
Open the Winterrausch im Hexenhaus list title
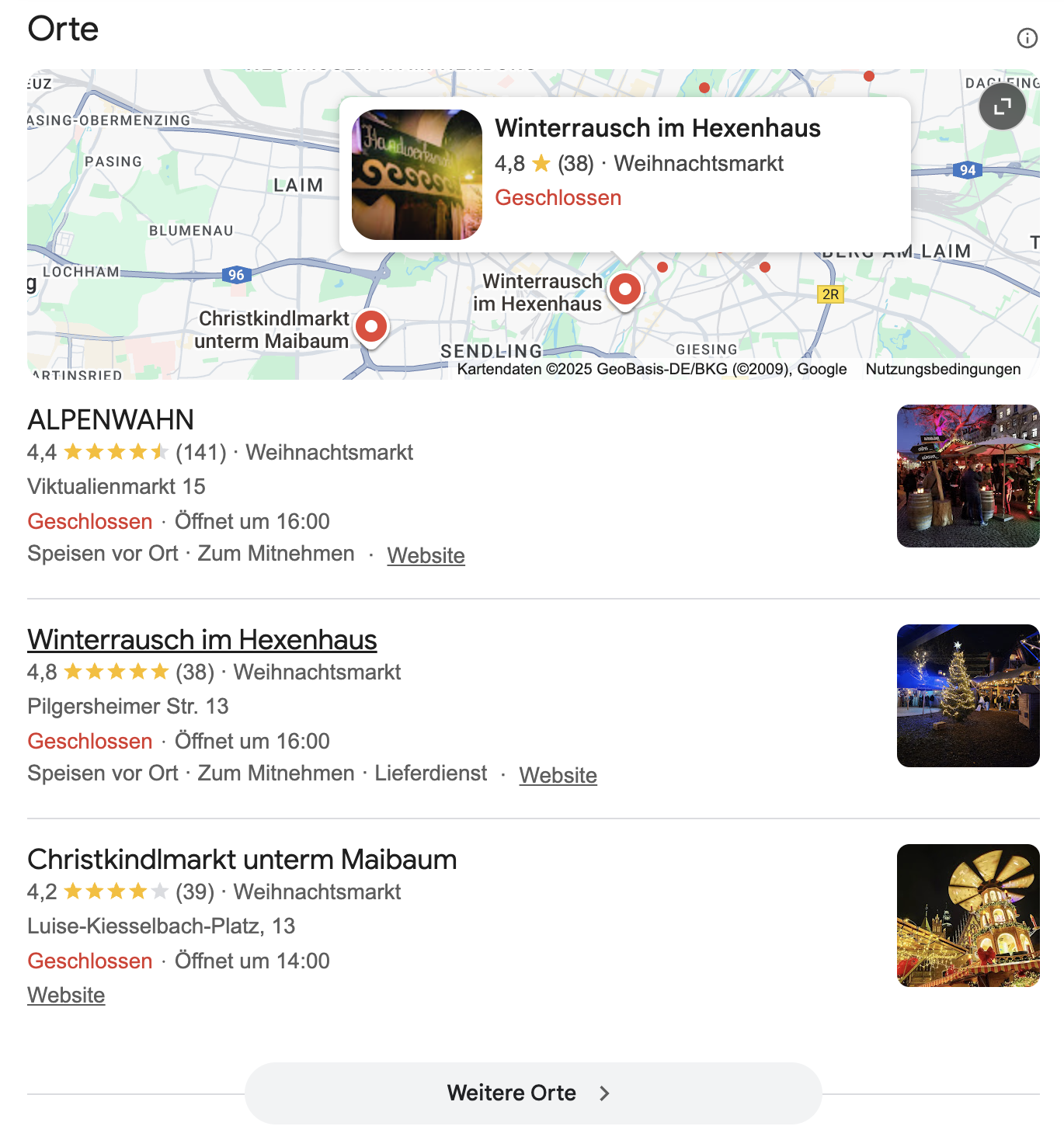tap(202, 640)
